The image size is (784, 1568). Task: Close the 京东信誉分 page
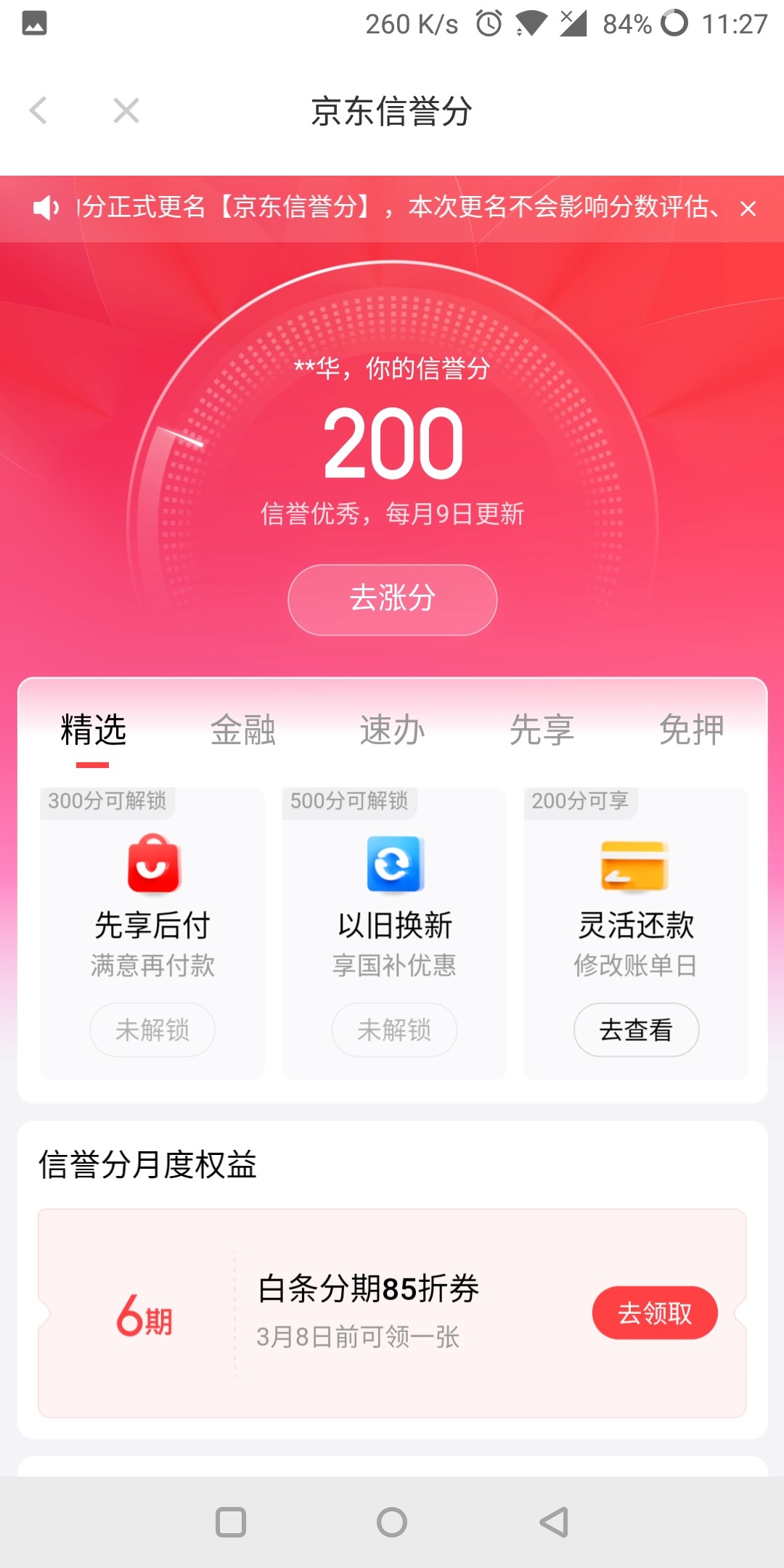coord(126,111)
